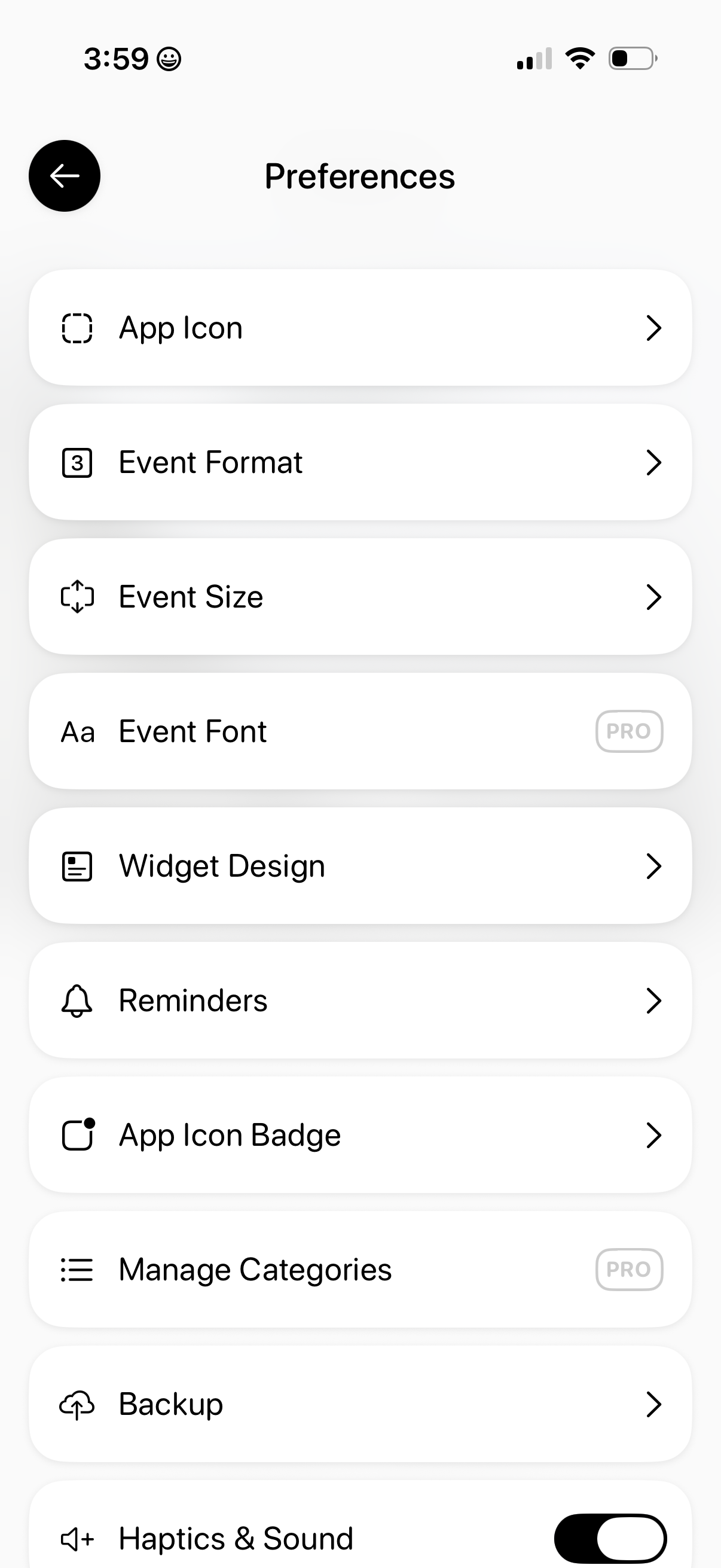Click the App Icon dashed square icon

(77, 328)
